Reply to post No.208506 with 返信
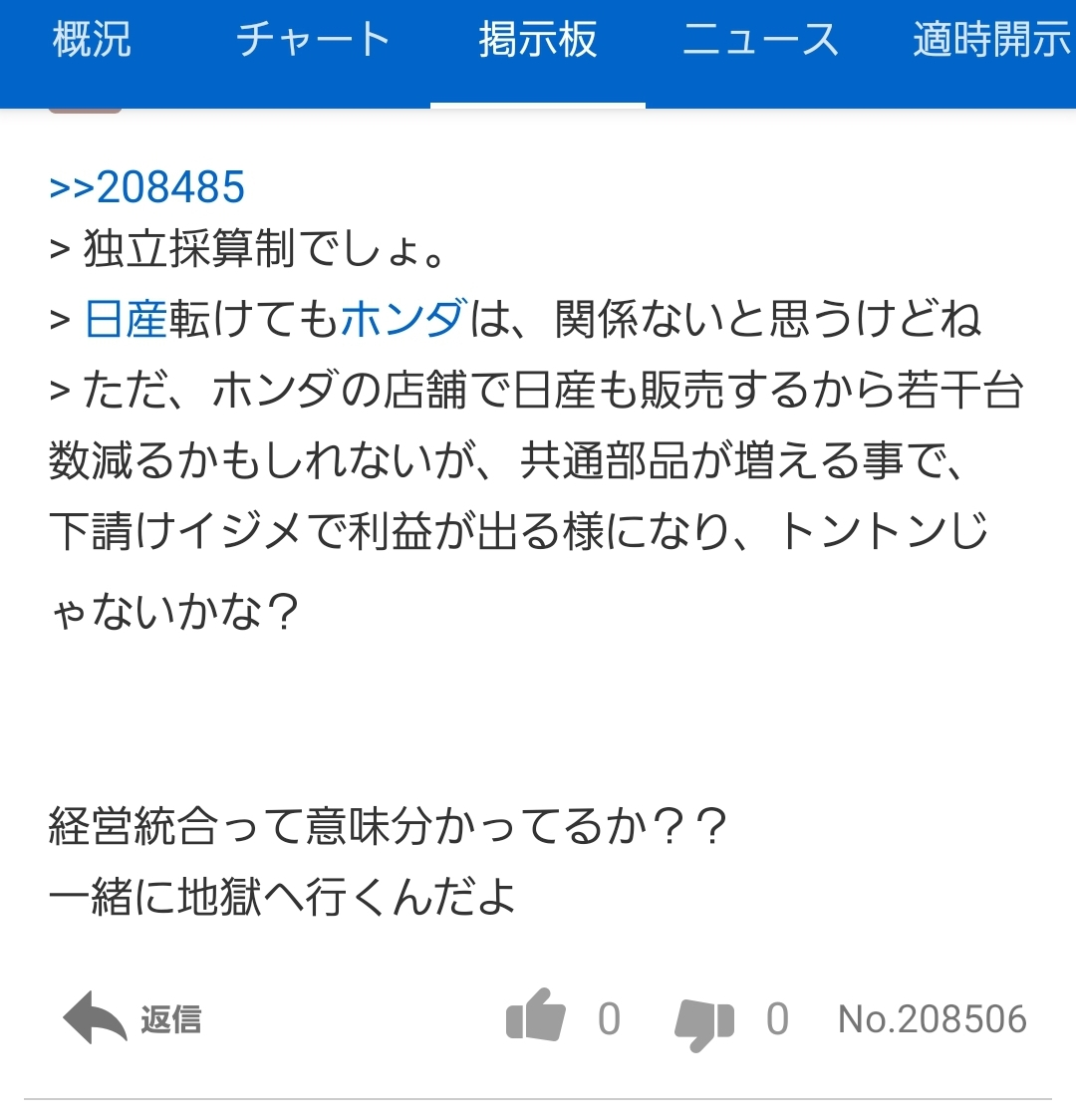 [134, 1018]
